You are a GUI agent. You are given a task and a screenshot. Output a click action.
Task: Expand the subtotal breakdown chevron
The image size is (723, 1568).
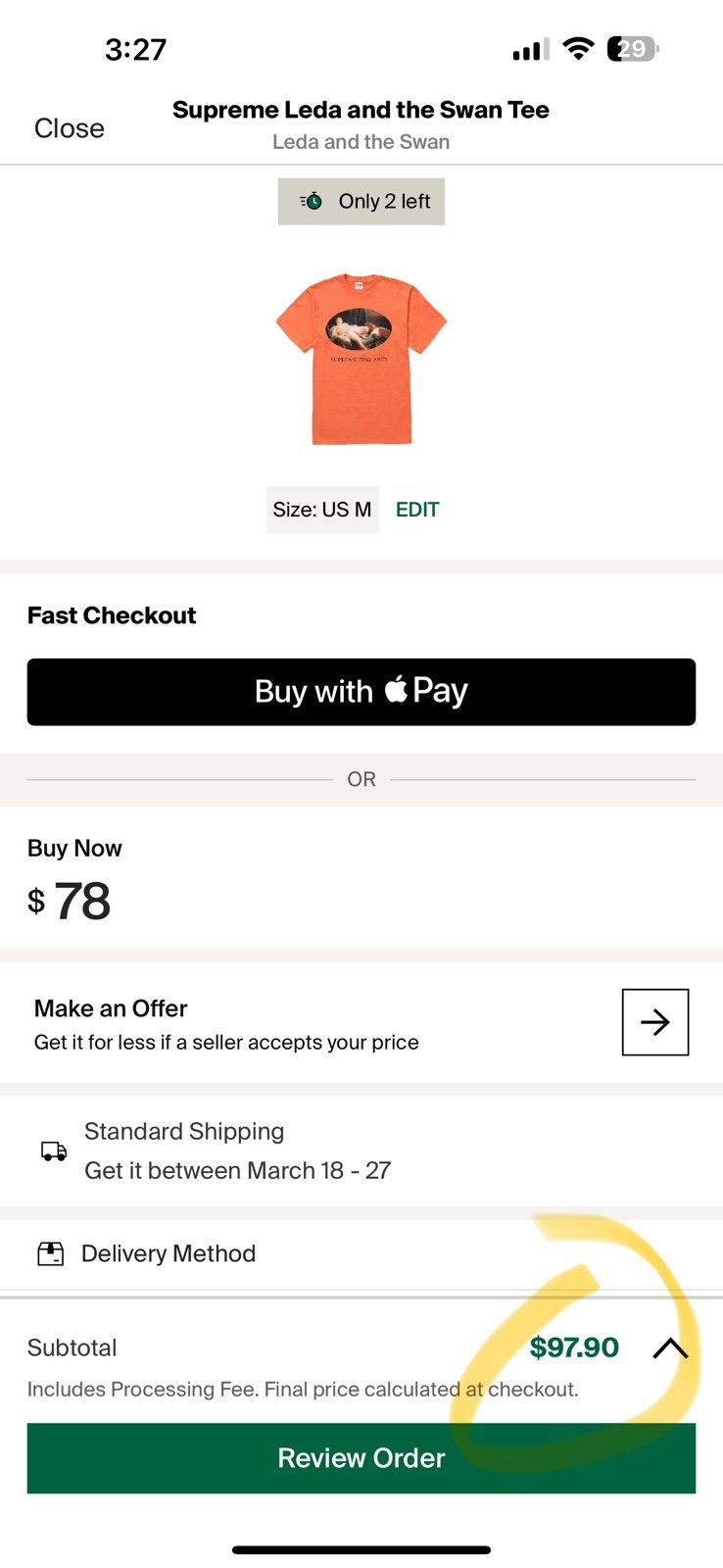(670, 1348)
